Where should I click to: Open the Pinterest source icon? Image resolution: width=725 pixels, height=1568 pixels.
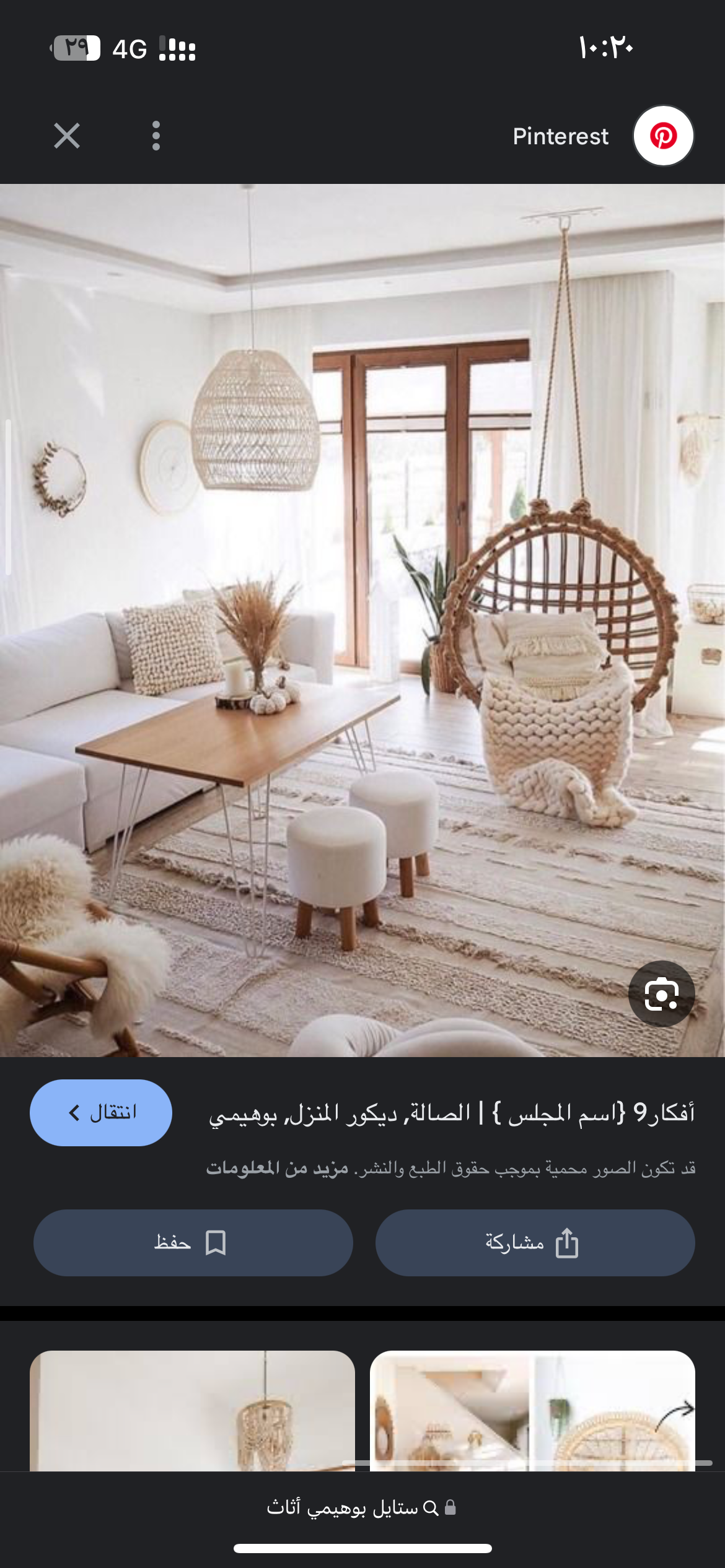pyautogui.click(x=663, y=136)
